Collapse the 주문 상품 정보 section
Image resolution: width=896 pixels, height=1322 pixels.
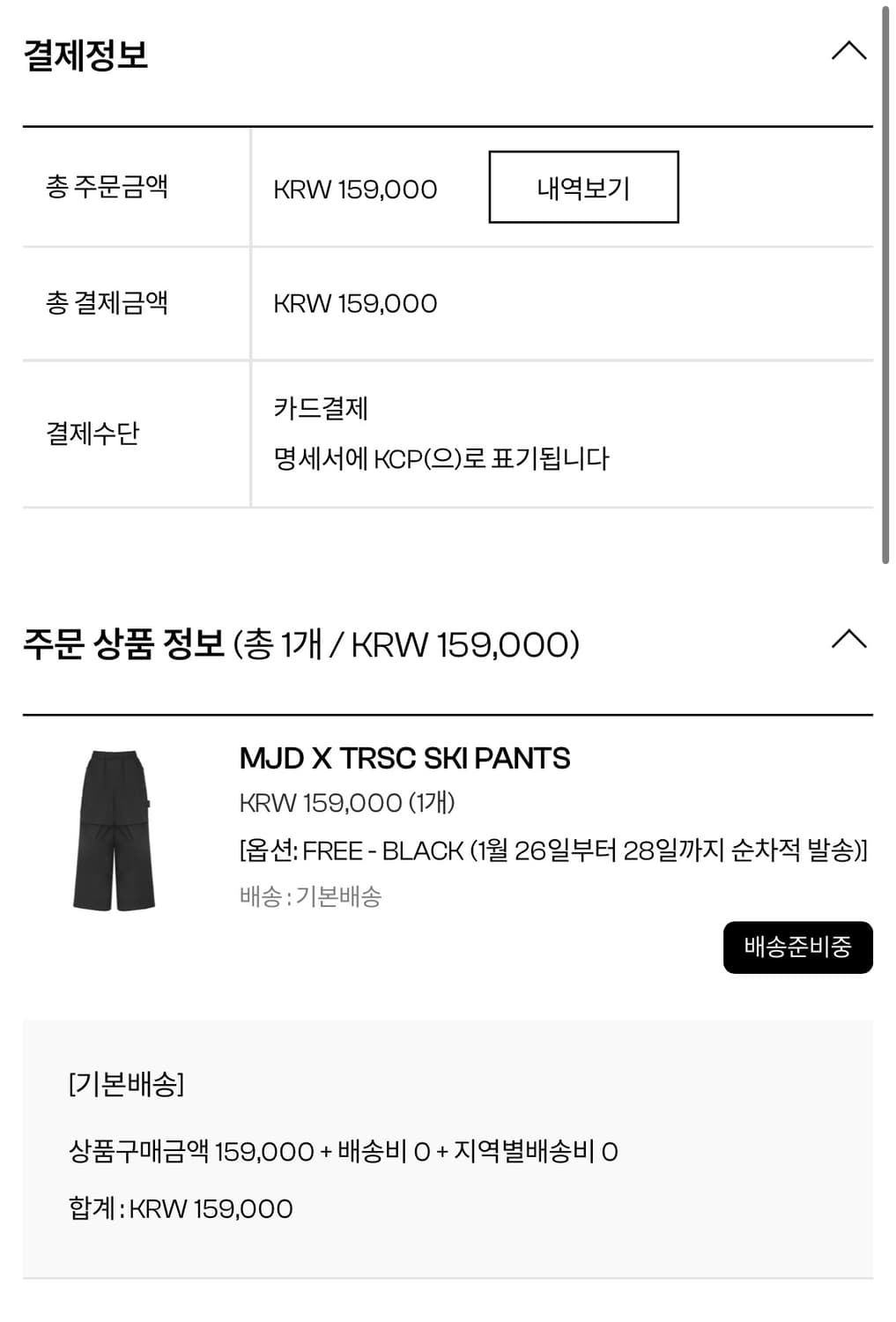tap(848, 637)
